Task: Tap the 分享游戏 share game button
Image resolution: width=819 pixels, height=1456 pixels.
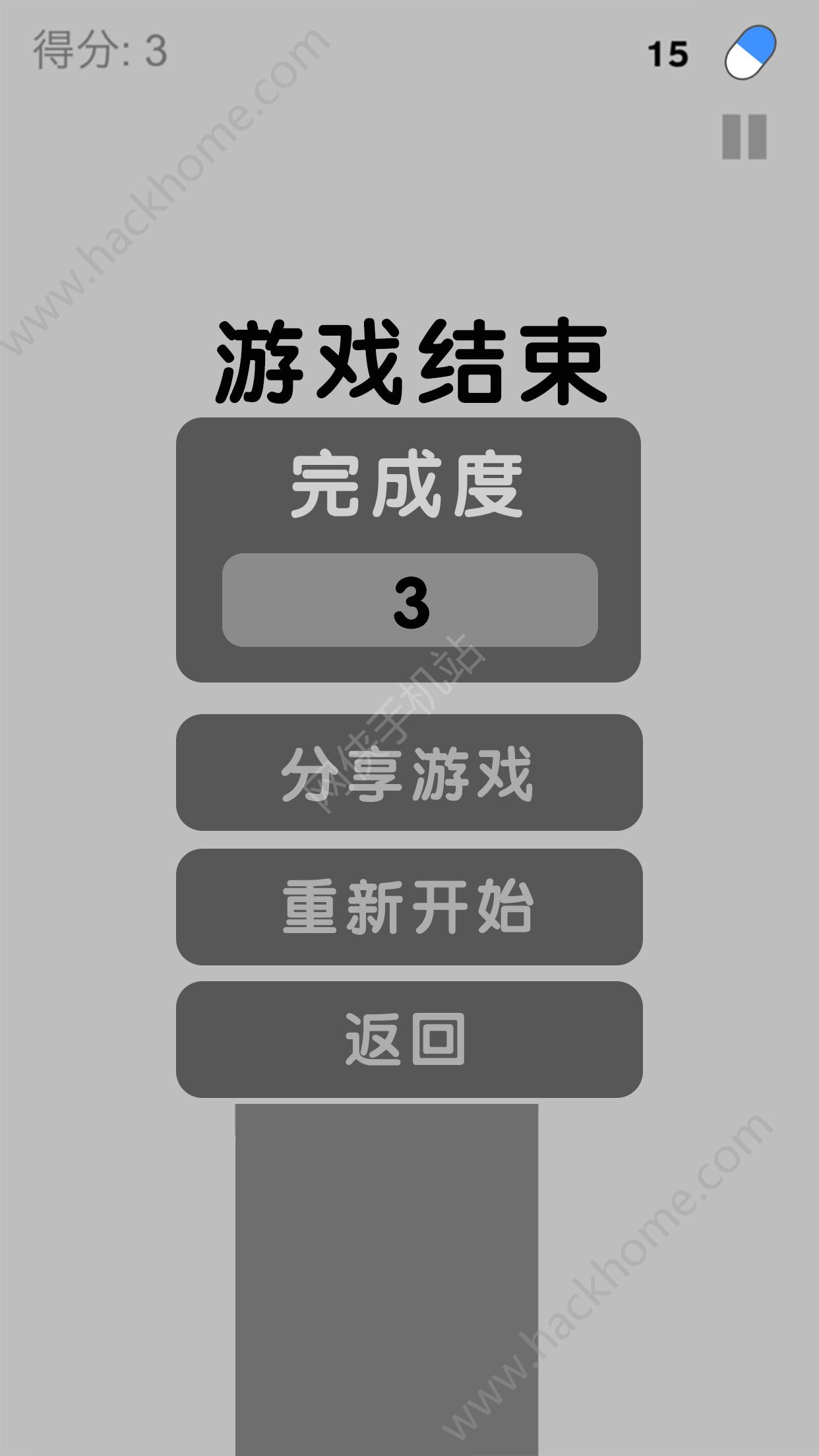Action: [409, 773]
